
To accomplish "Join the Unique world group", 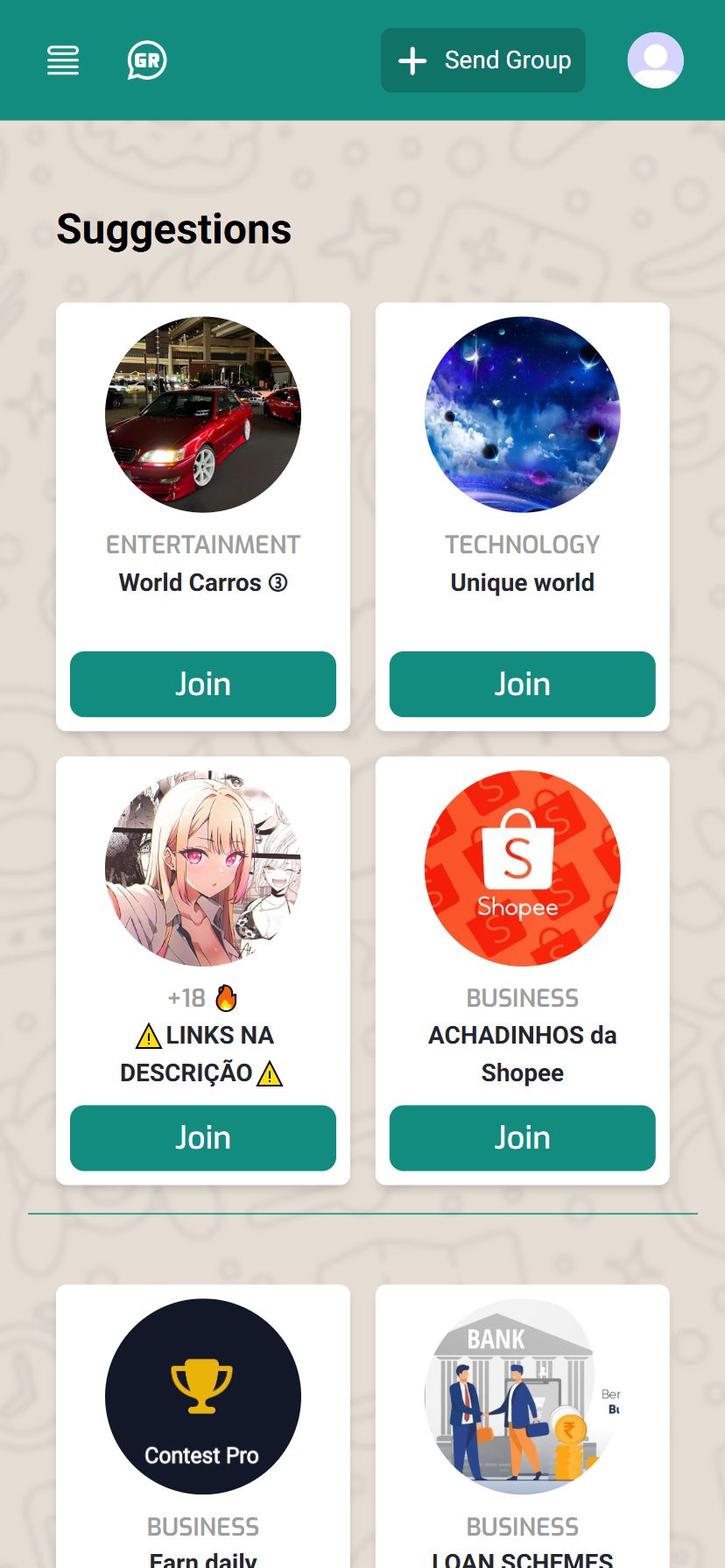I will pyautogui.click(x=522, y=684).
